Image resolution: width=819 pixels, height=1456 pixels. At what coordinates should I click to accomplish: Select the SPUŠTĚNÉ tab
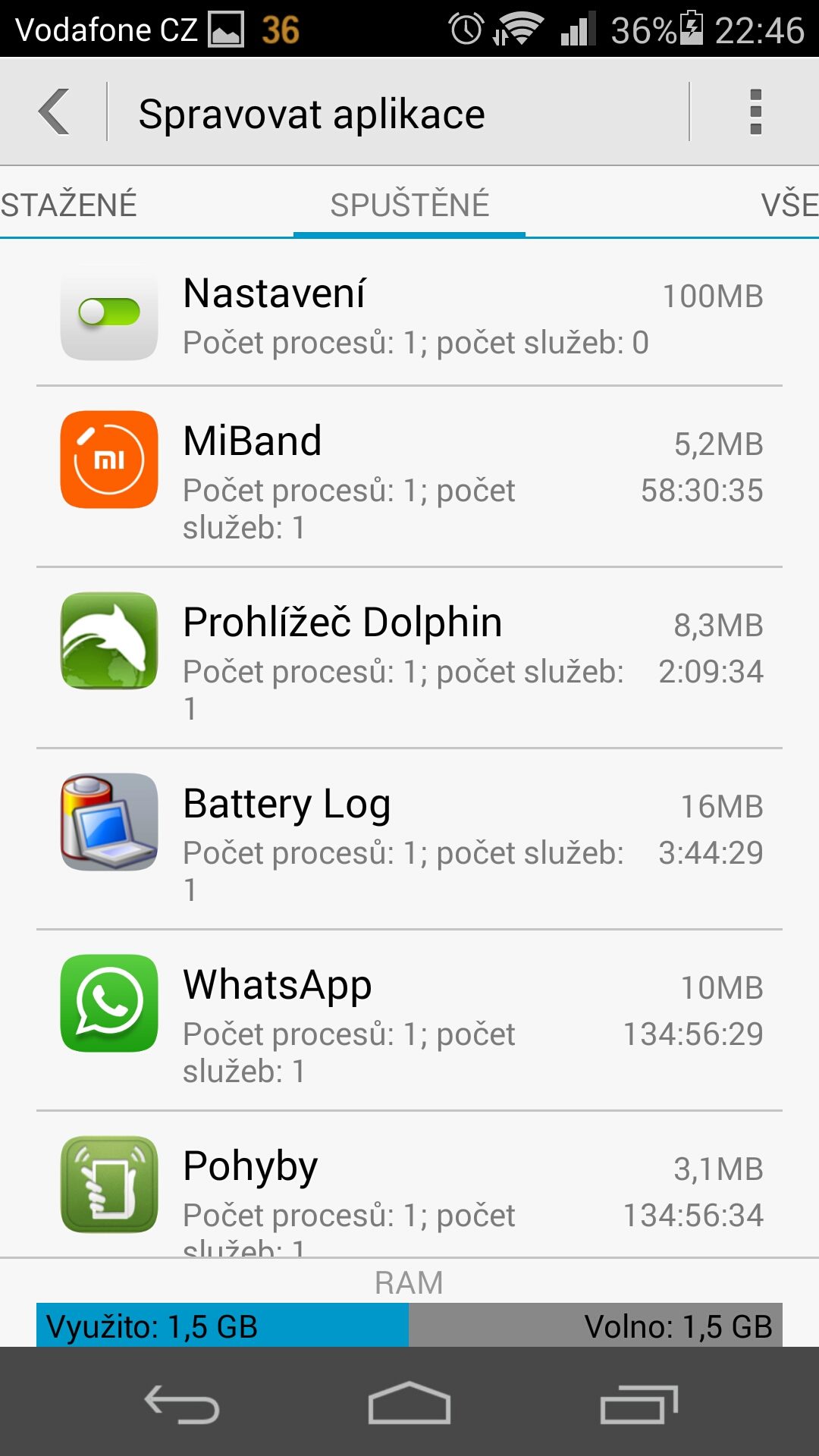(409, 205)
